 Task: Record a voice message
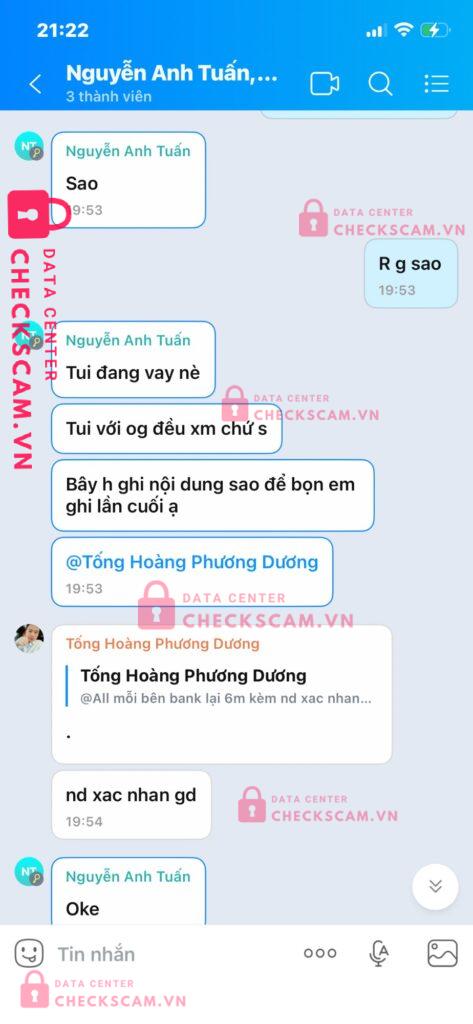click(x=379, y=954)
